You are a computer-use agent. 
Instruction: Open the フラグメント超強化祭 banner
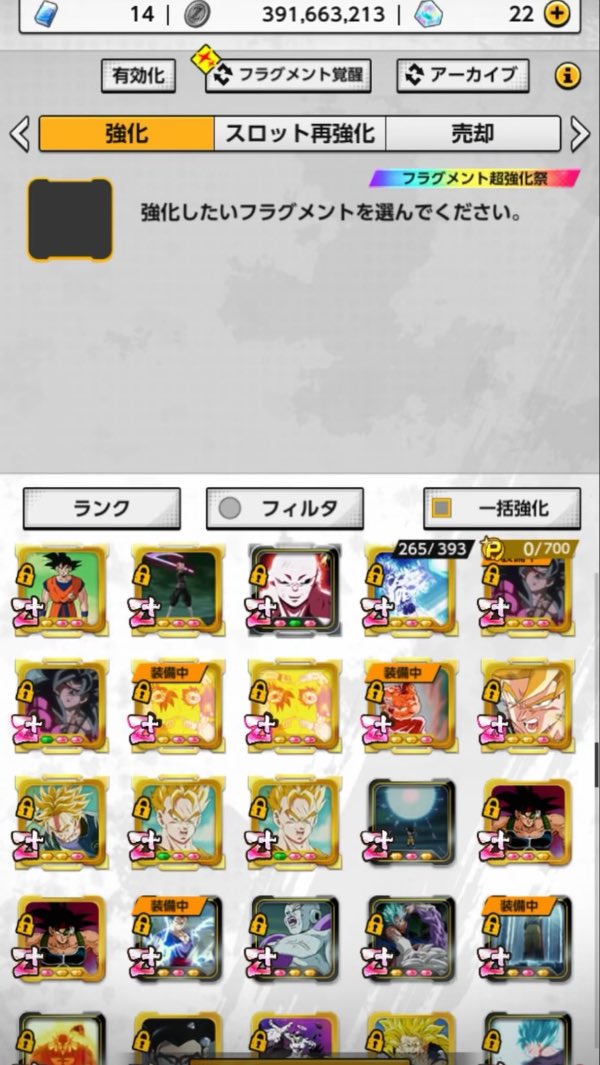click(x=474, y=179)
